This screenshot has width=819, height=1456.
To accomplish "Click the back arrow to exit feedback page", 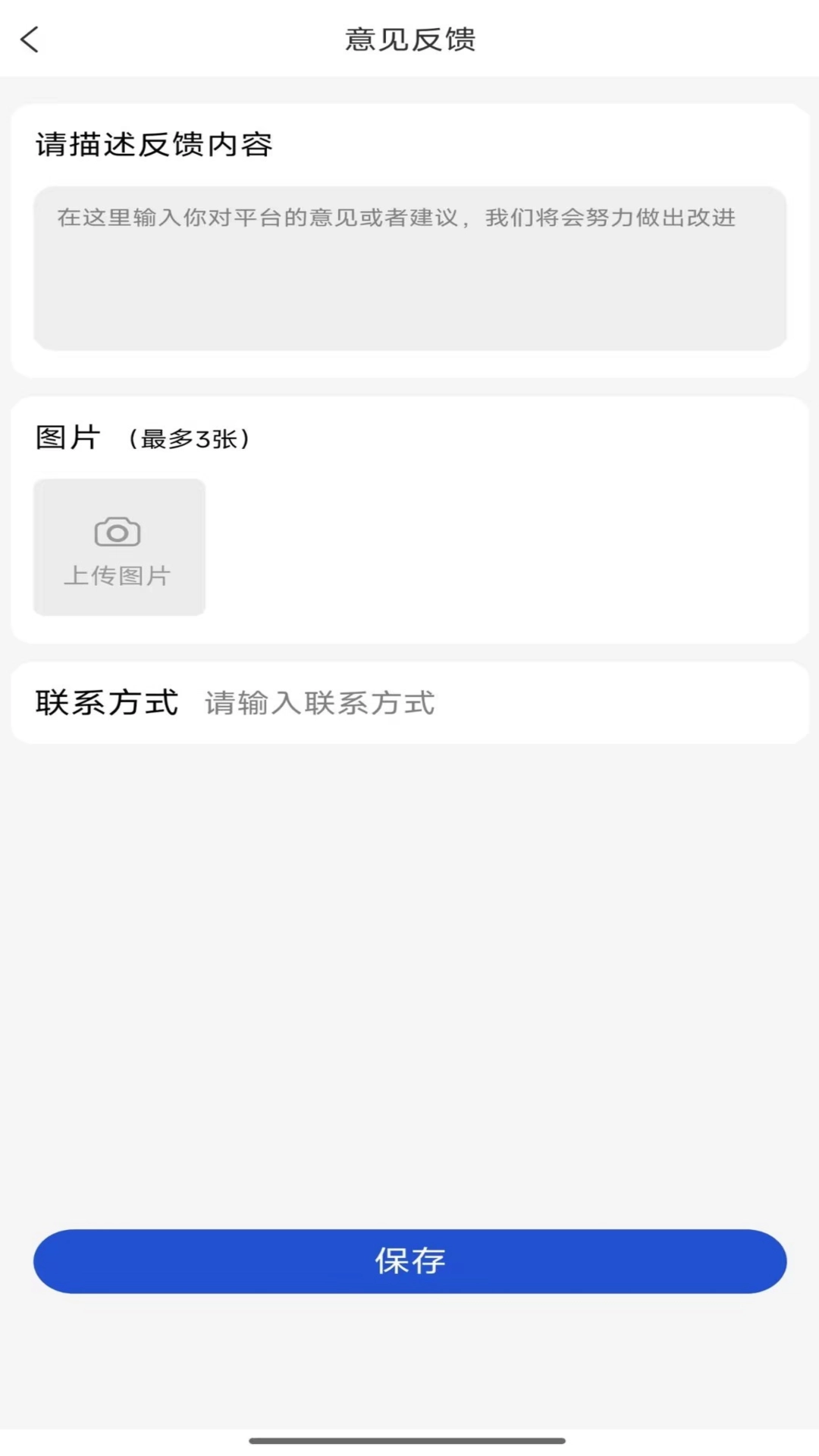I will [x=29, y=40].
